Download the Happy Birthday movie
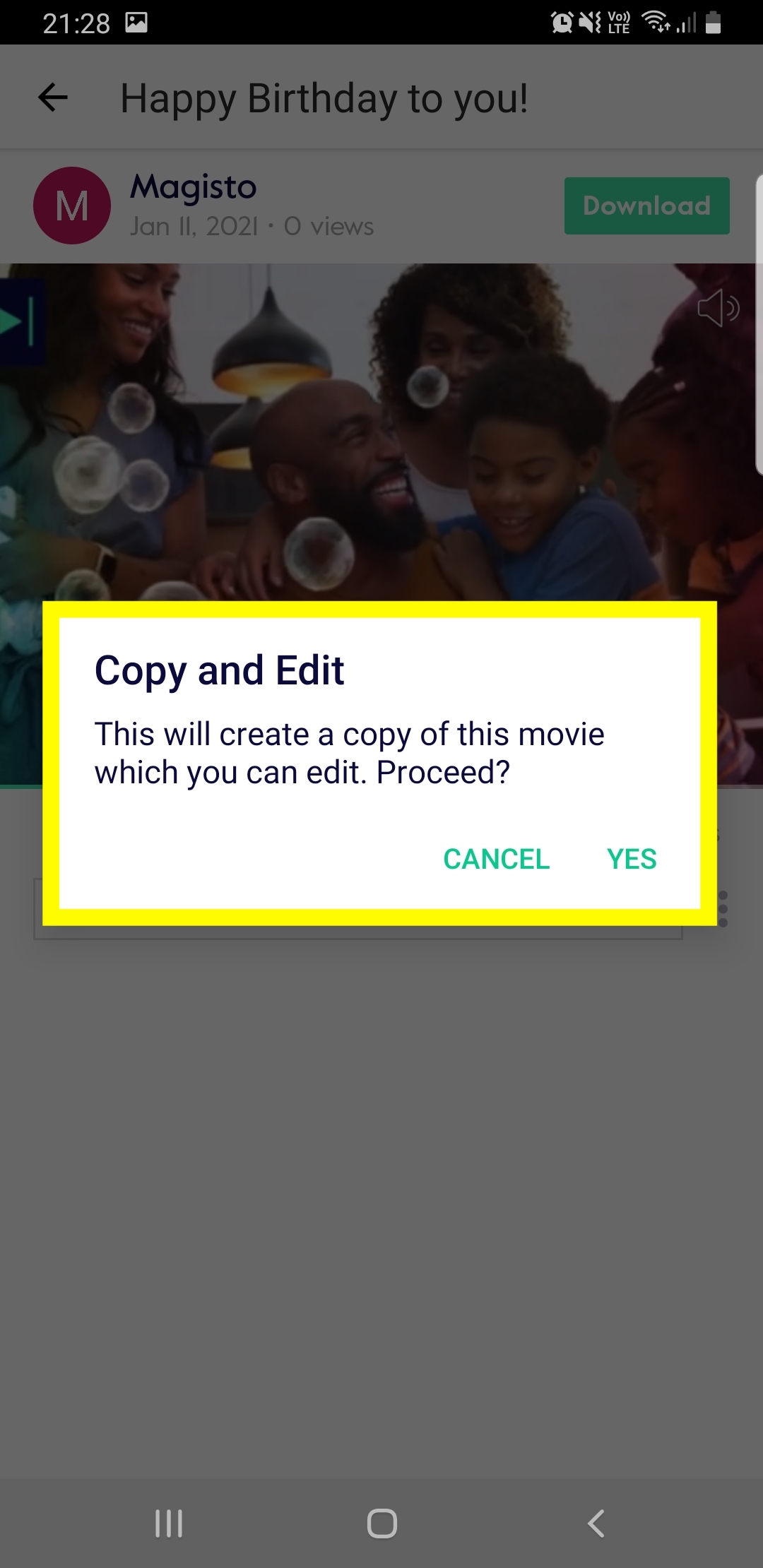Viewport: 763px width, 1568px height. pos(646,206)
